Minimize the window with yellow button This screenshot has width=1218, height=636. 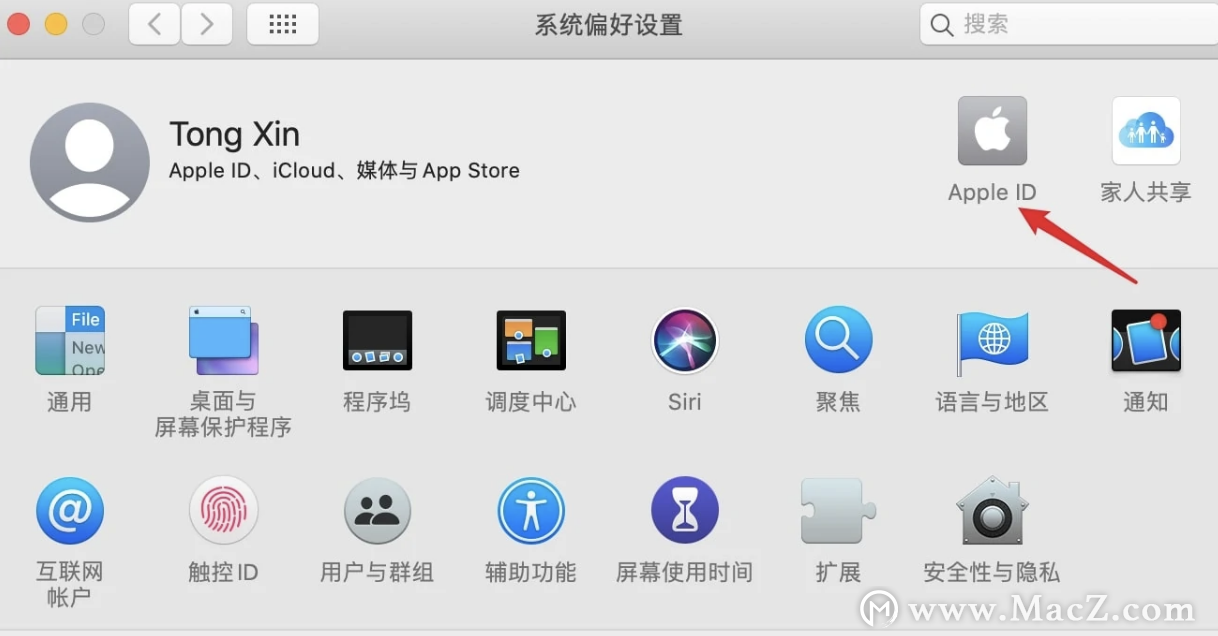pyautogui.click(x=56, y=24)
